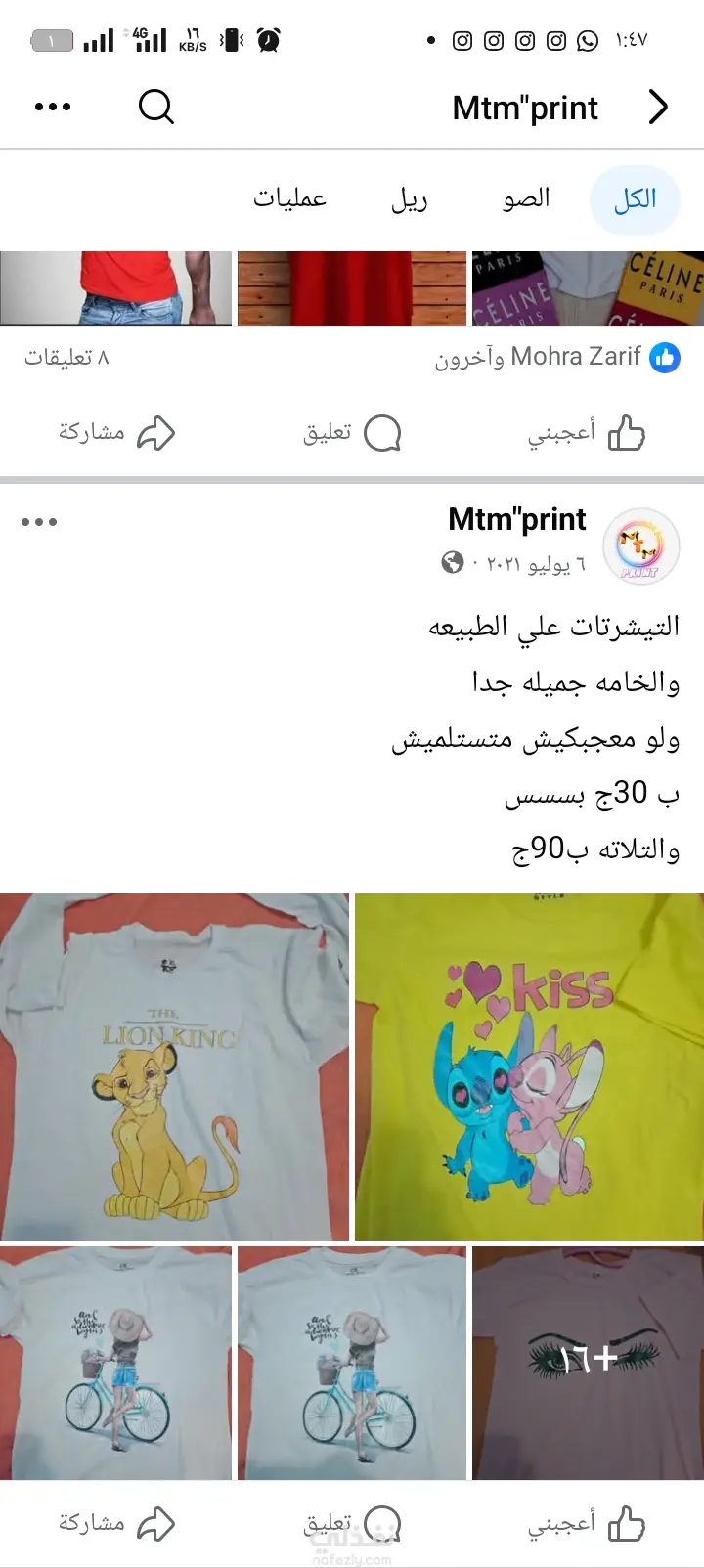Image resolution: width=704 pixels, height=1568 pixels.
Task: Switch to the الكل tab
Action: 635,199
